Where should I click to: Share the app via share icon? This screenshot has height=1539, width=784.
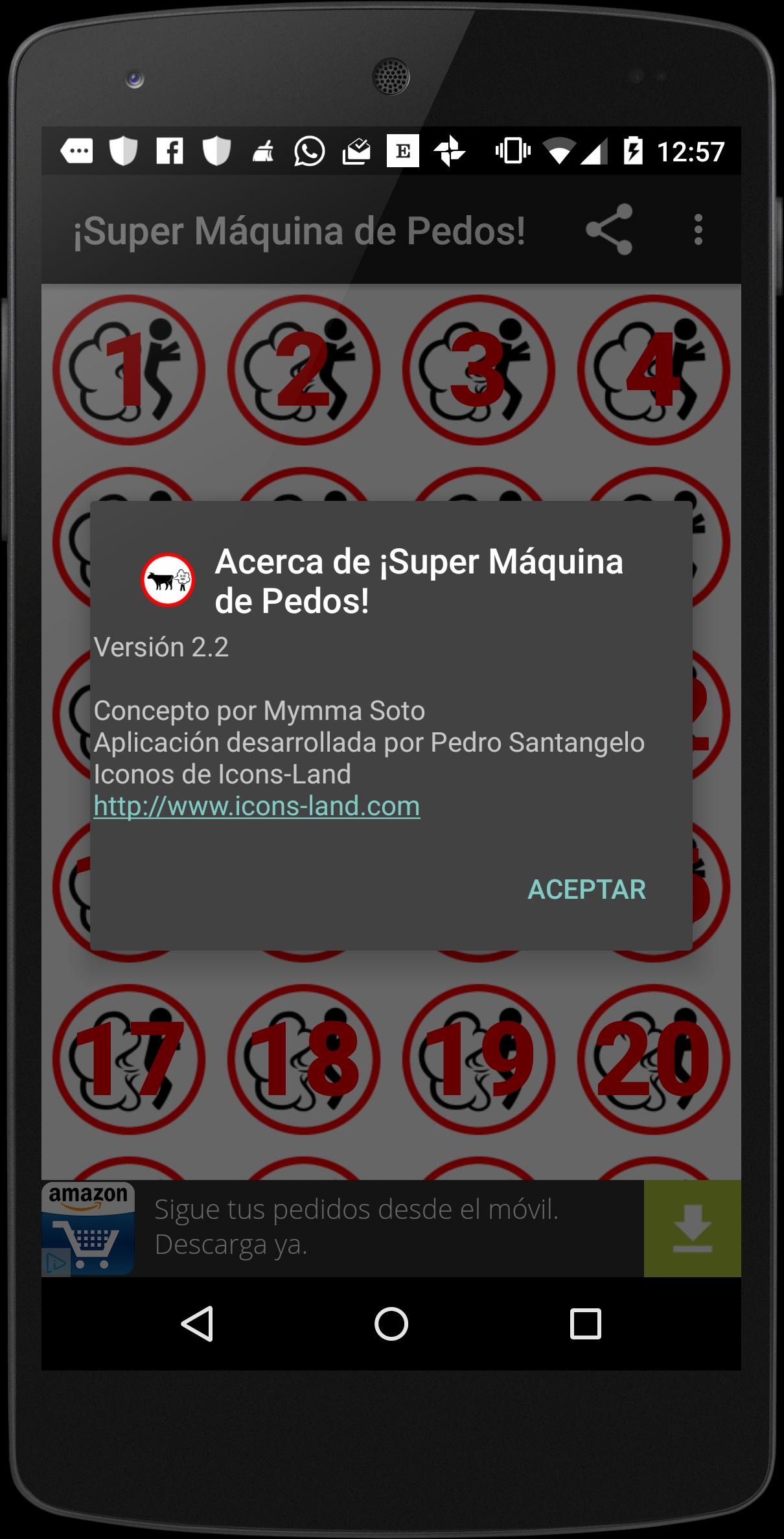point(608,229)
